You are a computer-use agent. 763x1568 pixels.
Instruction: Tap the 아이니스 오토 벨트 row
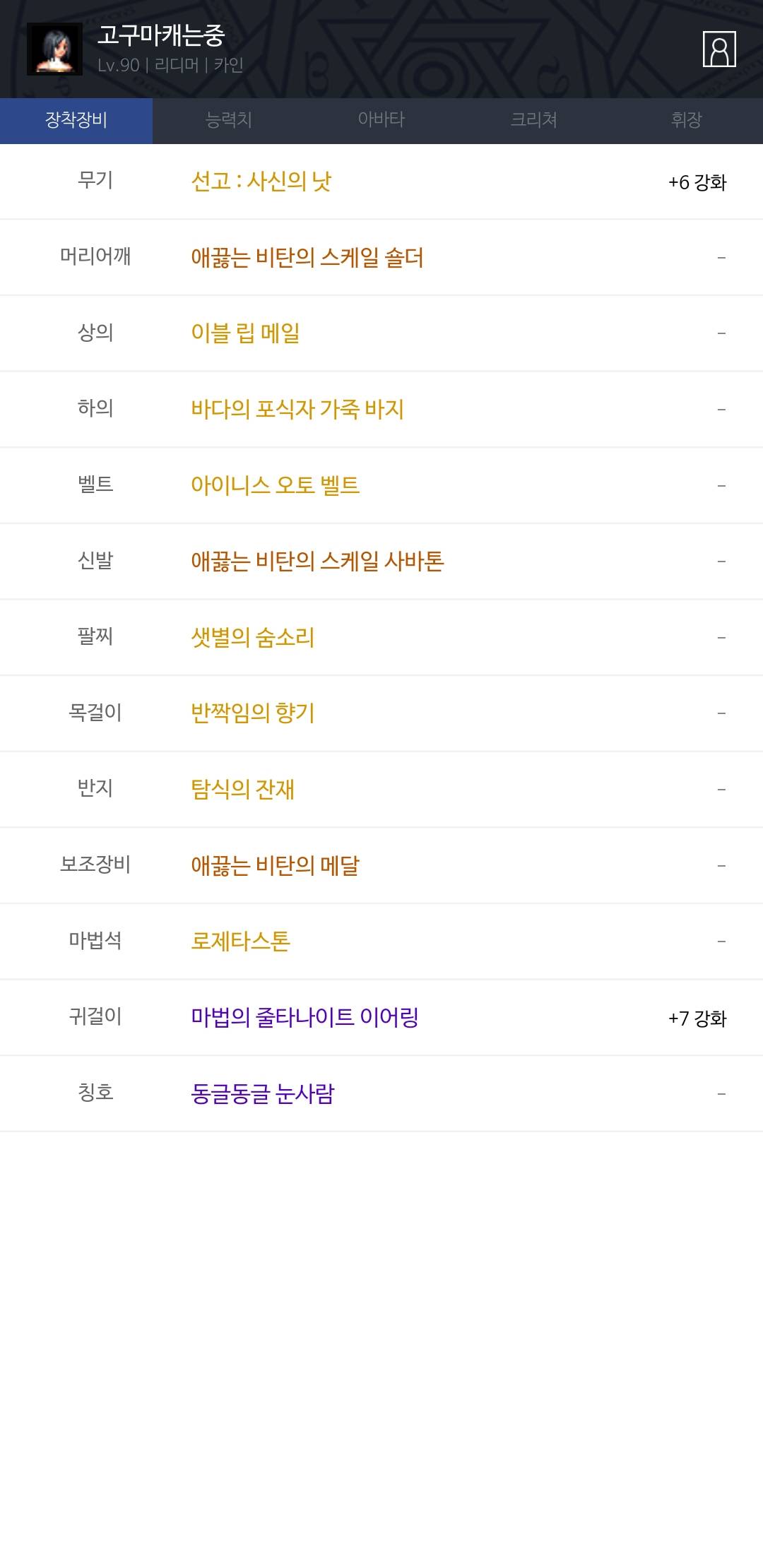point(275,485)
